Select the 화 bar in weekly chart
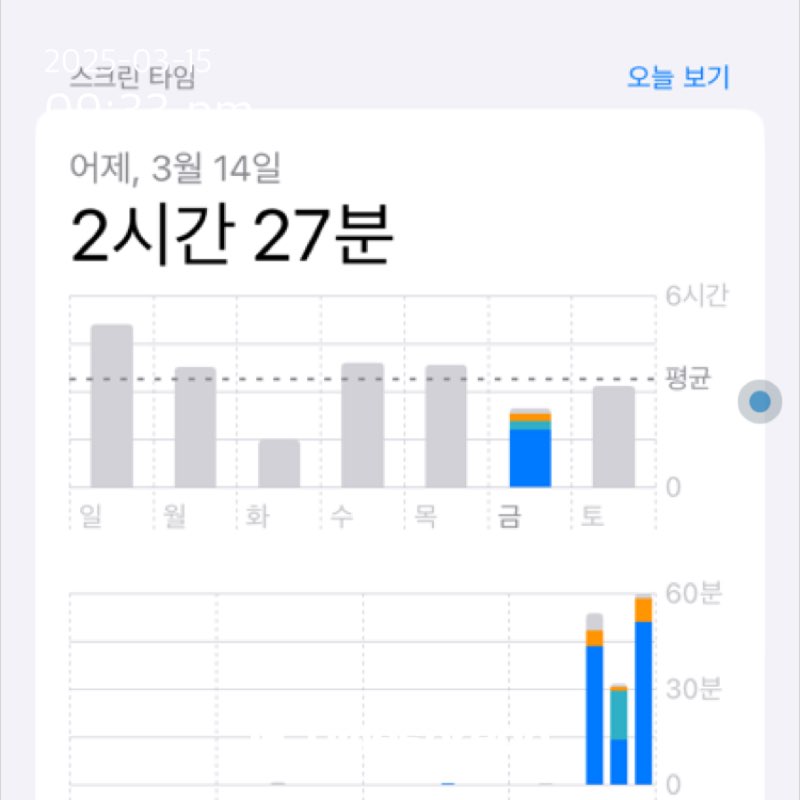Viewport: 800px width, 800px height. click(x=279, y=463)
